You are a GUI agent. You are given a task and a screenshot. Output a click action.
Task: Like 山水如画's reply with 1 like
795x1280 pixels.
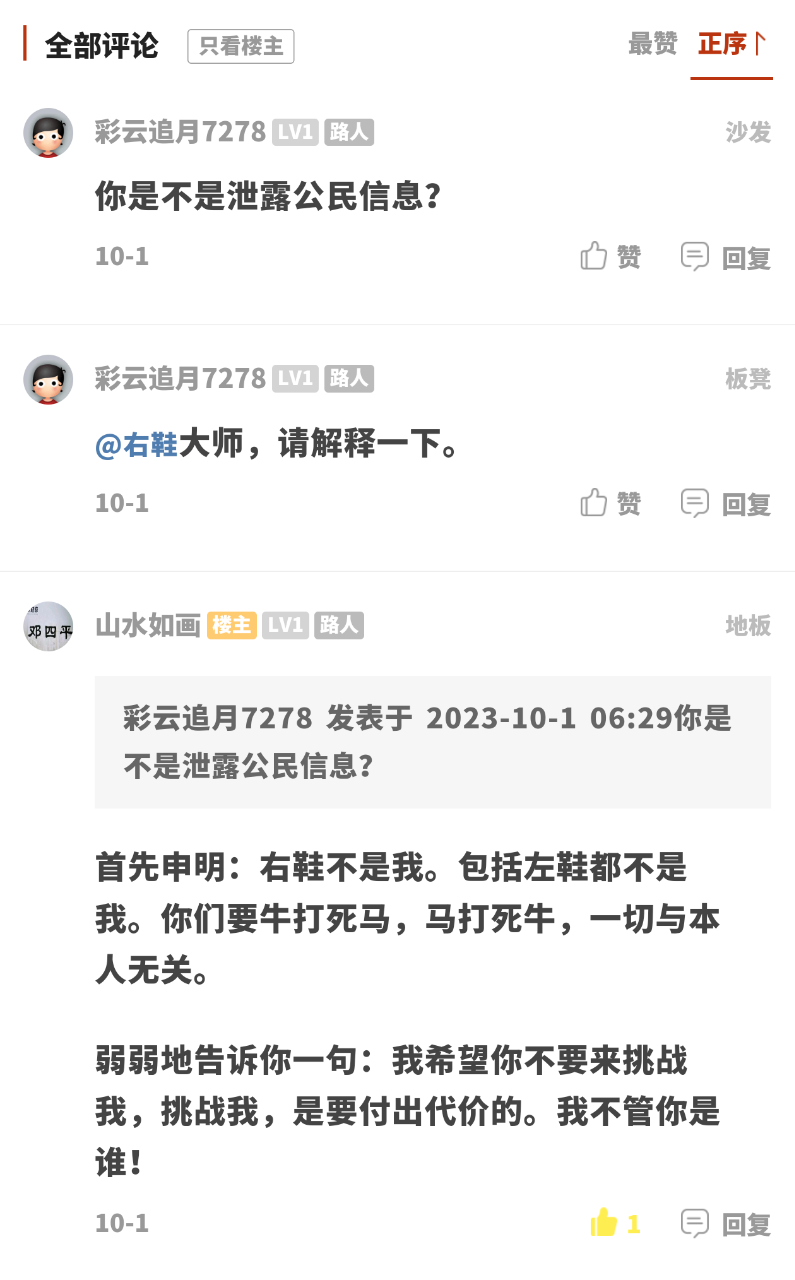614,1223
